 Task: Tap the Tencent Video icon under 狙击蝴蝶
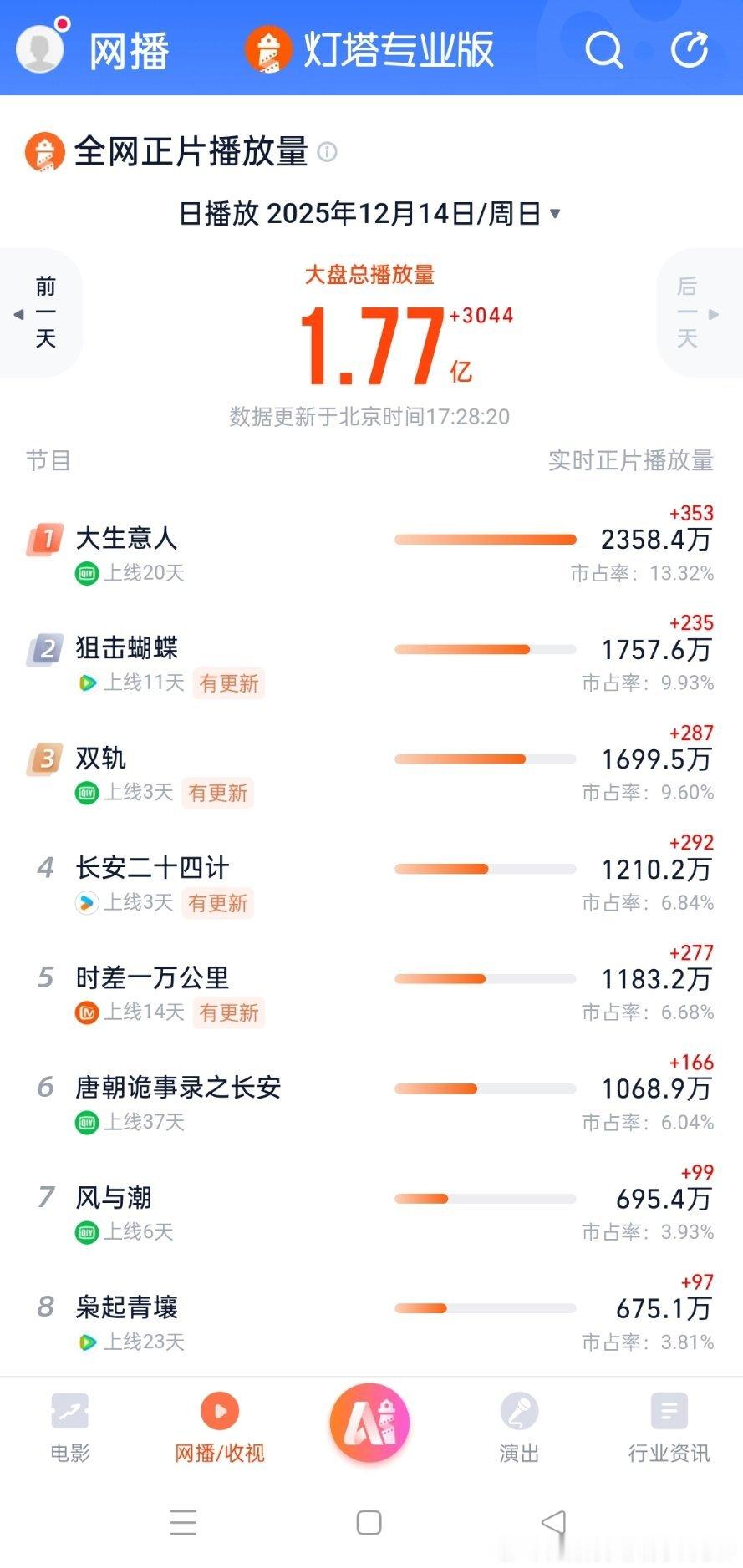tap(86, 683)
